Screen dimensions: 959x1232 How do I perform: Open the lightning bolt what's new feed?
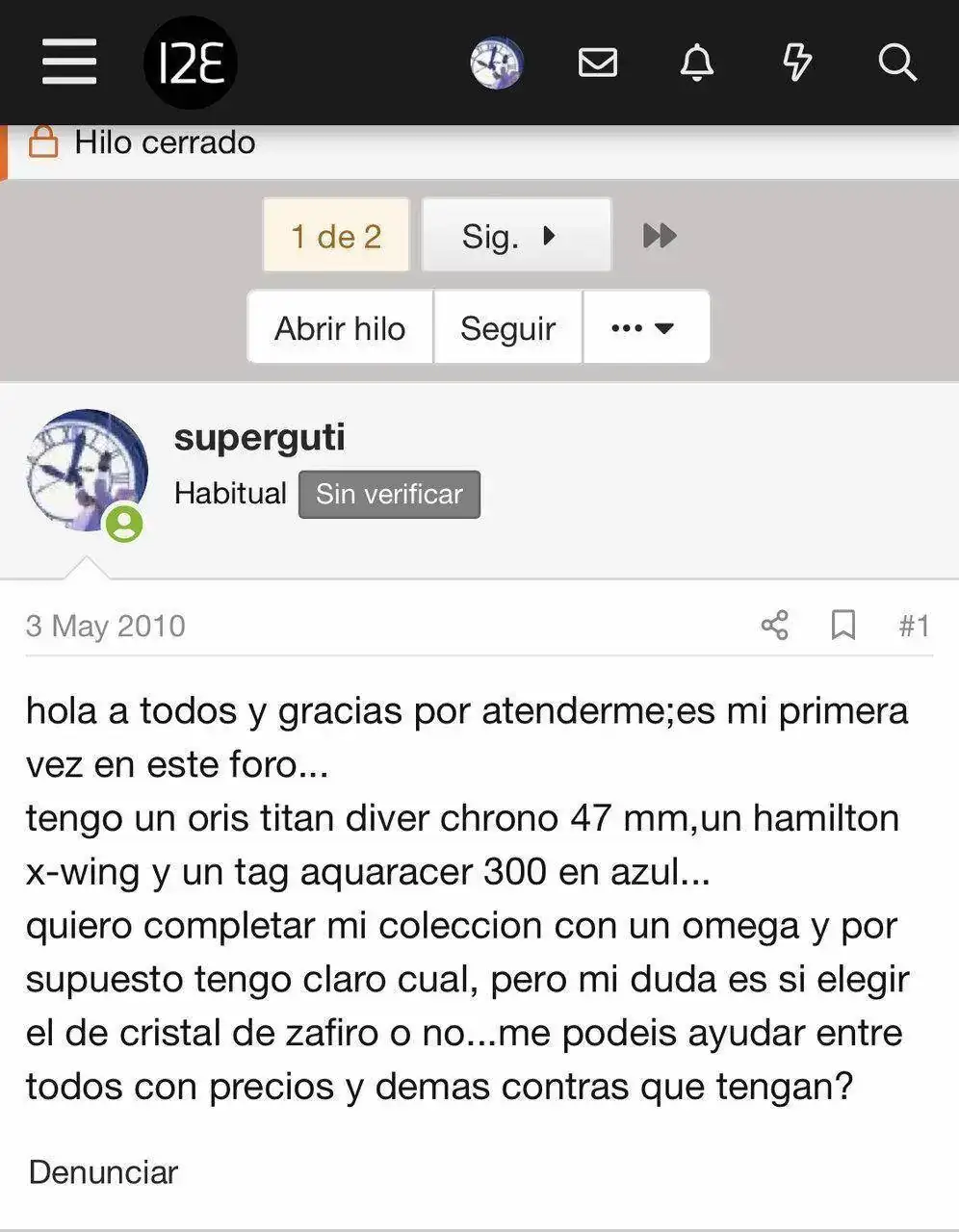[796, 64]
